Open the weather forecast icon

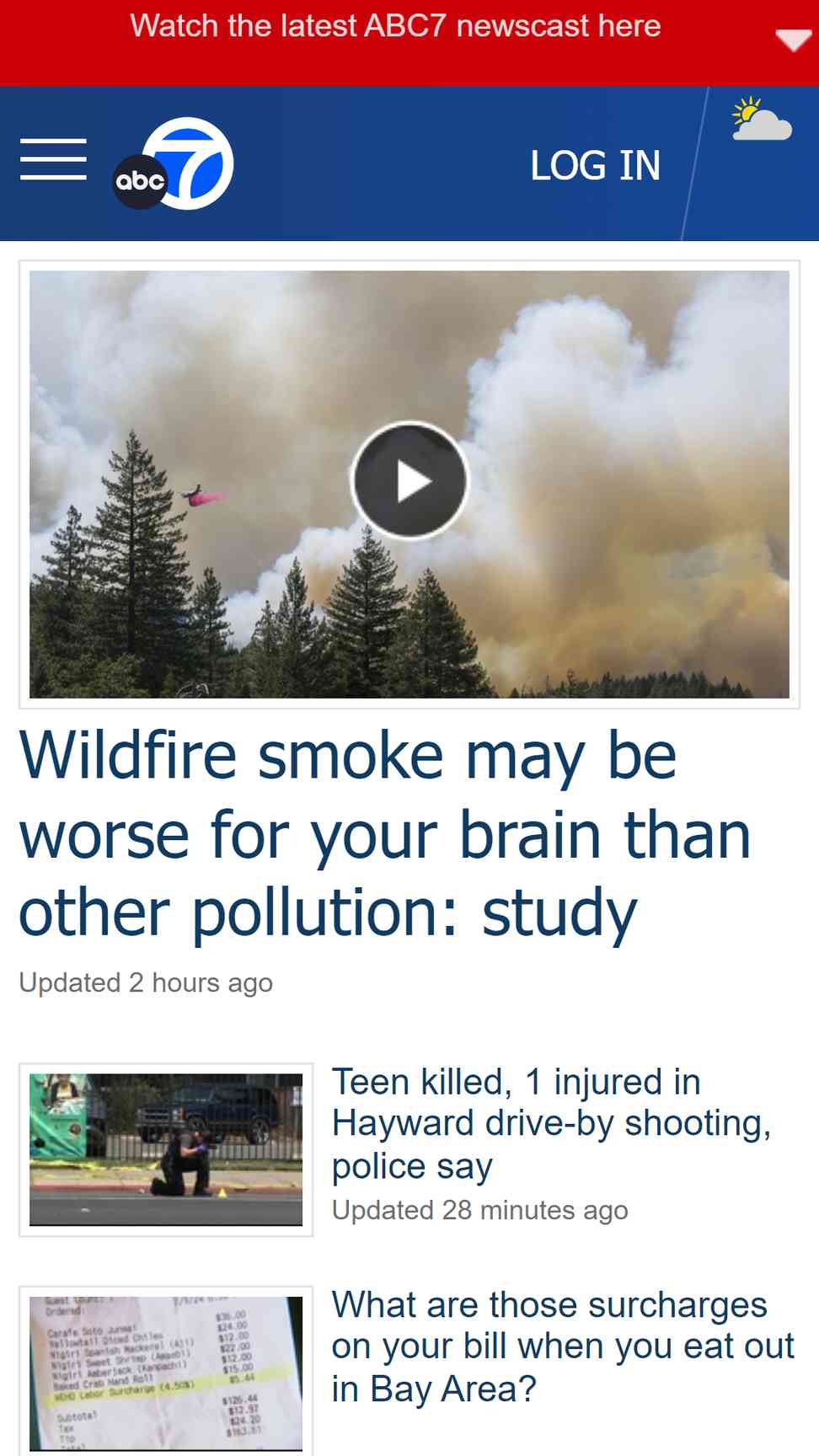(762, 119)
